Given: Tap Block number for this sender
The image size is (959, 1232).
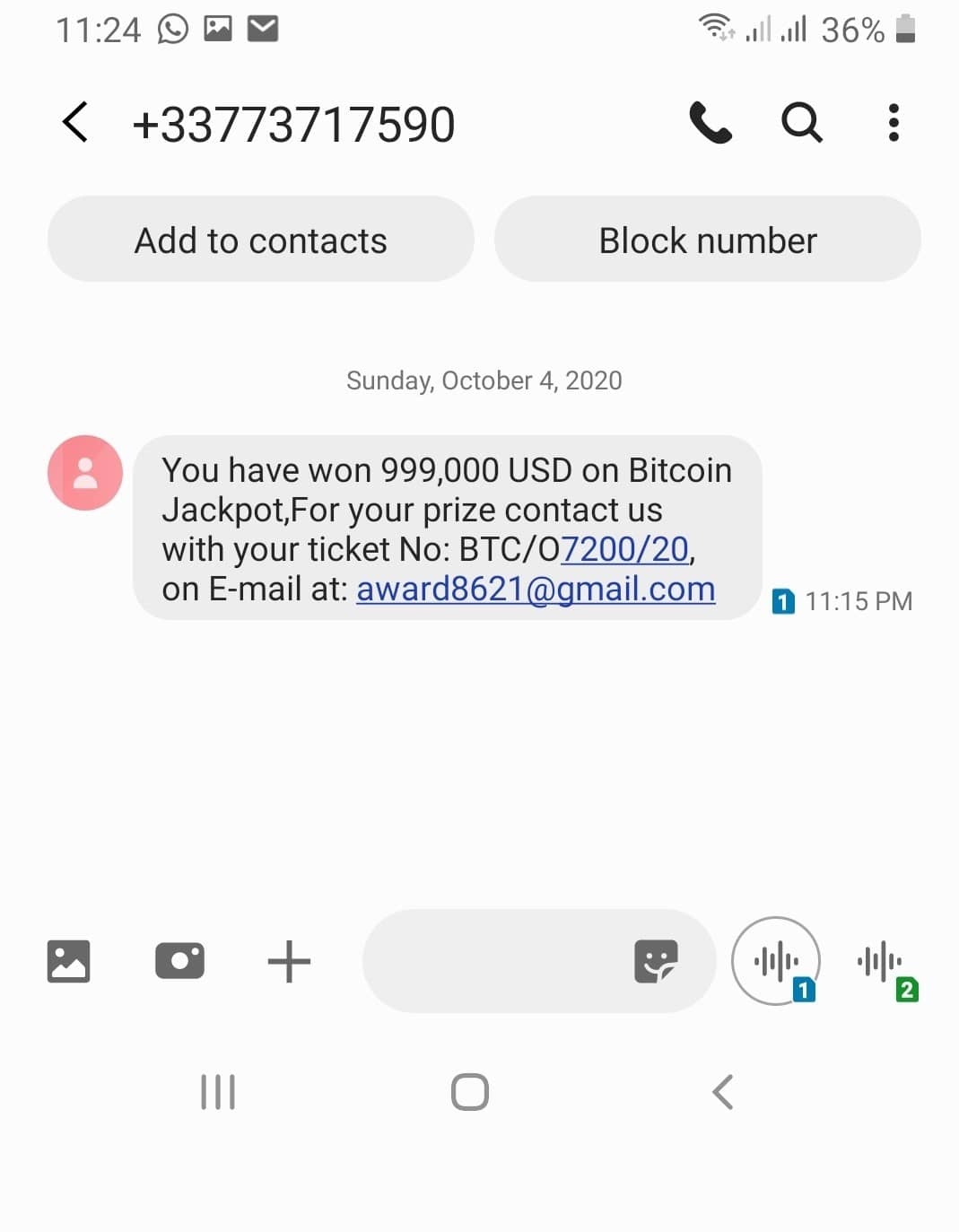Looking at the screenshot, I should coord(707,240).
